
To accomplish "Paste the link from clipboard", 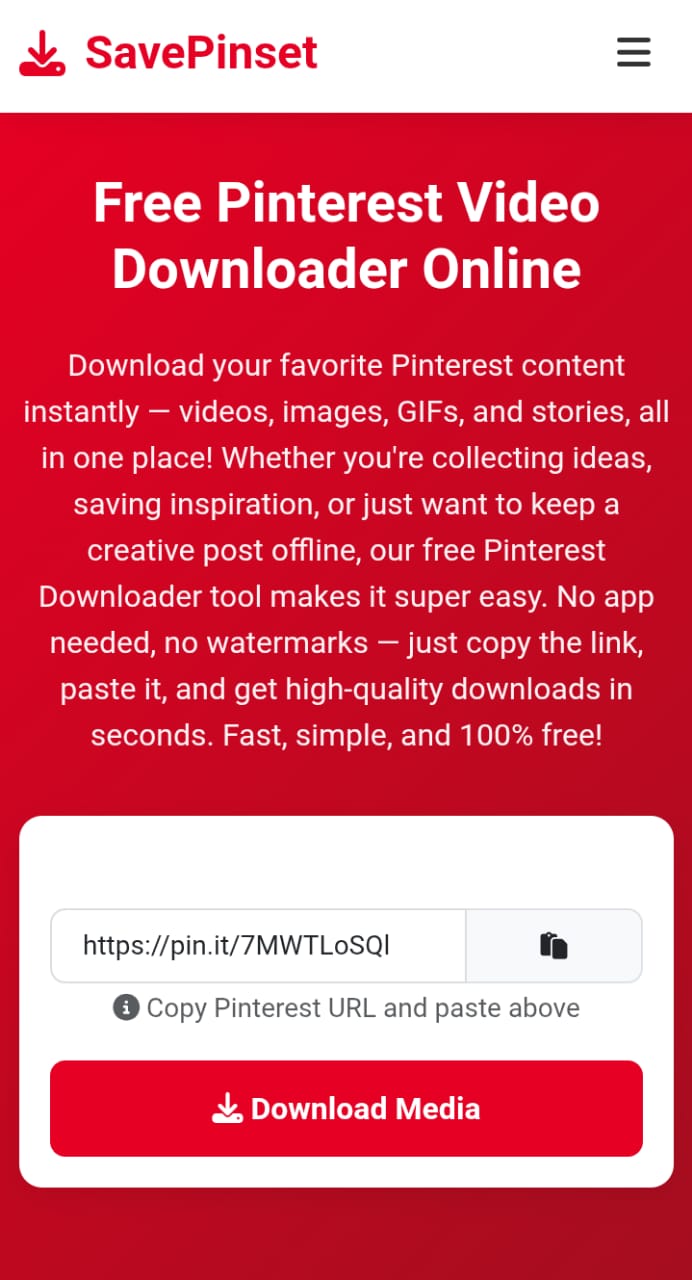I will (x=554, y=946).
